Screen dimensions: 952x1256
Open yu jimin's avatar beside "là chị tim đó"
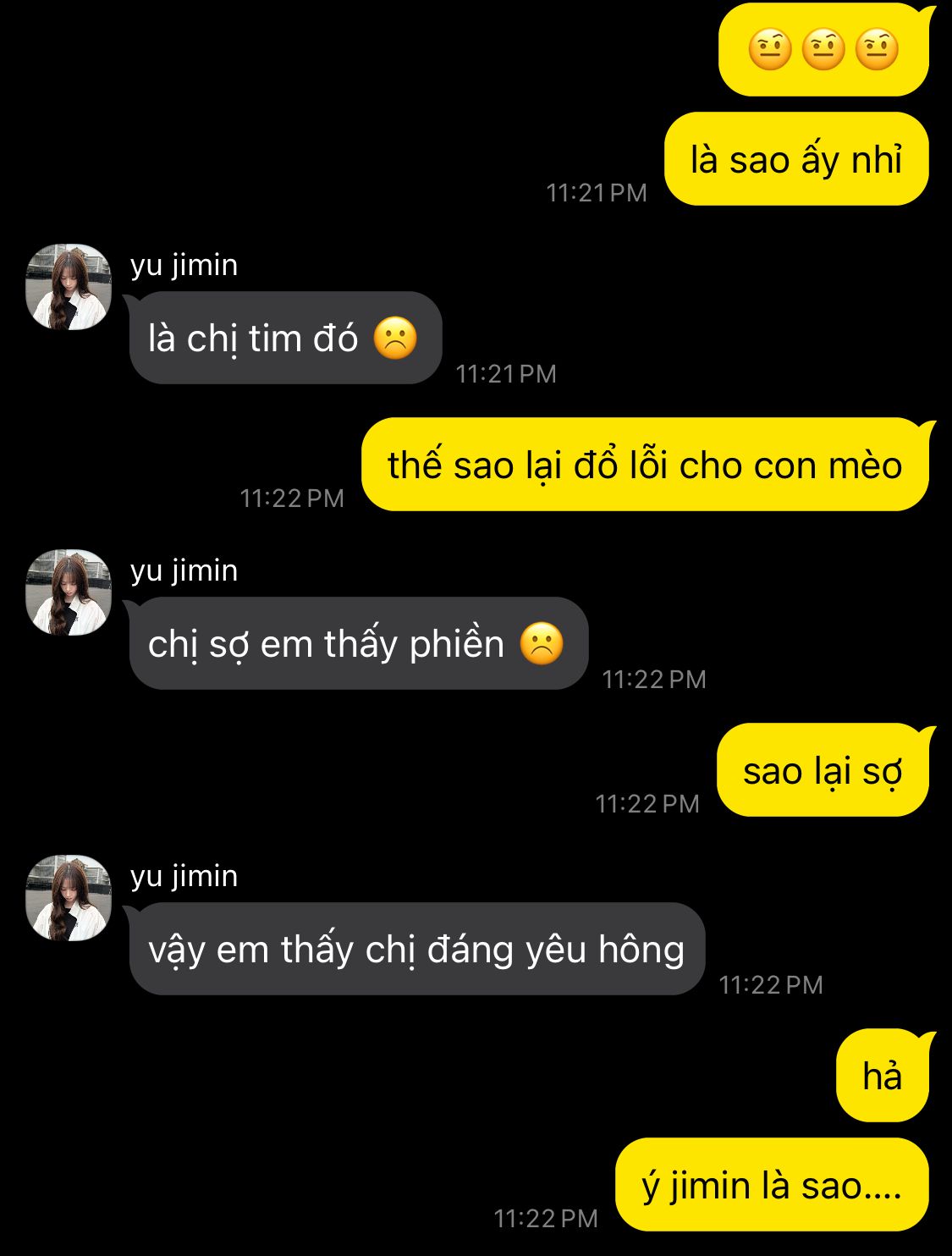coord(69,287)
